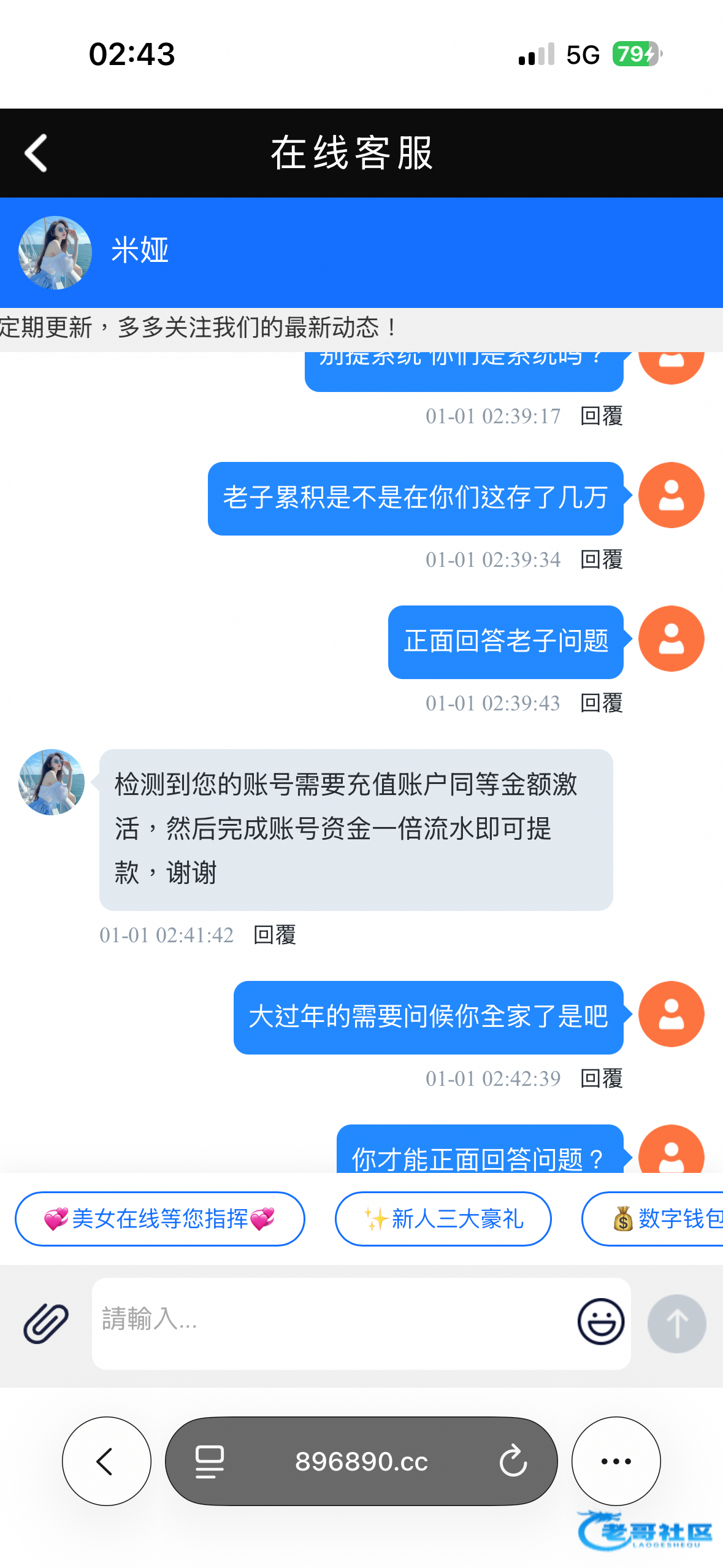Screen dimensions: 723x1568
Task: Select the 美女在线等您指挥 quick reply chip
Action: coord(159,1218)
